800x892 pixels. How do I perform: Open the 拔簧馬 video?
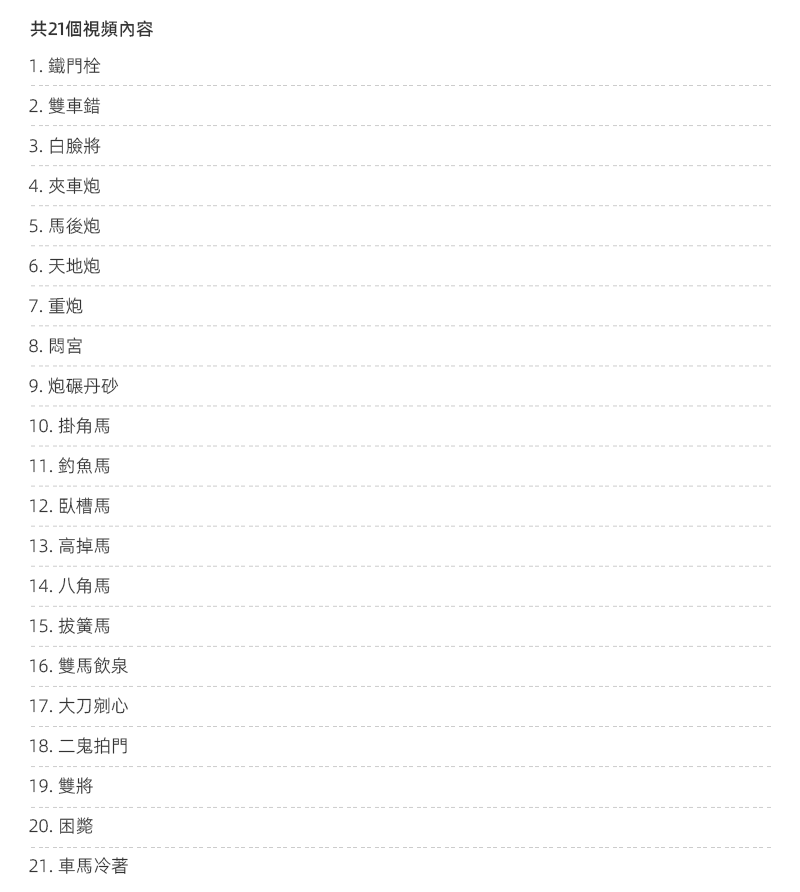tap(70, 627)
